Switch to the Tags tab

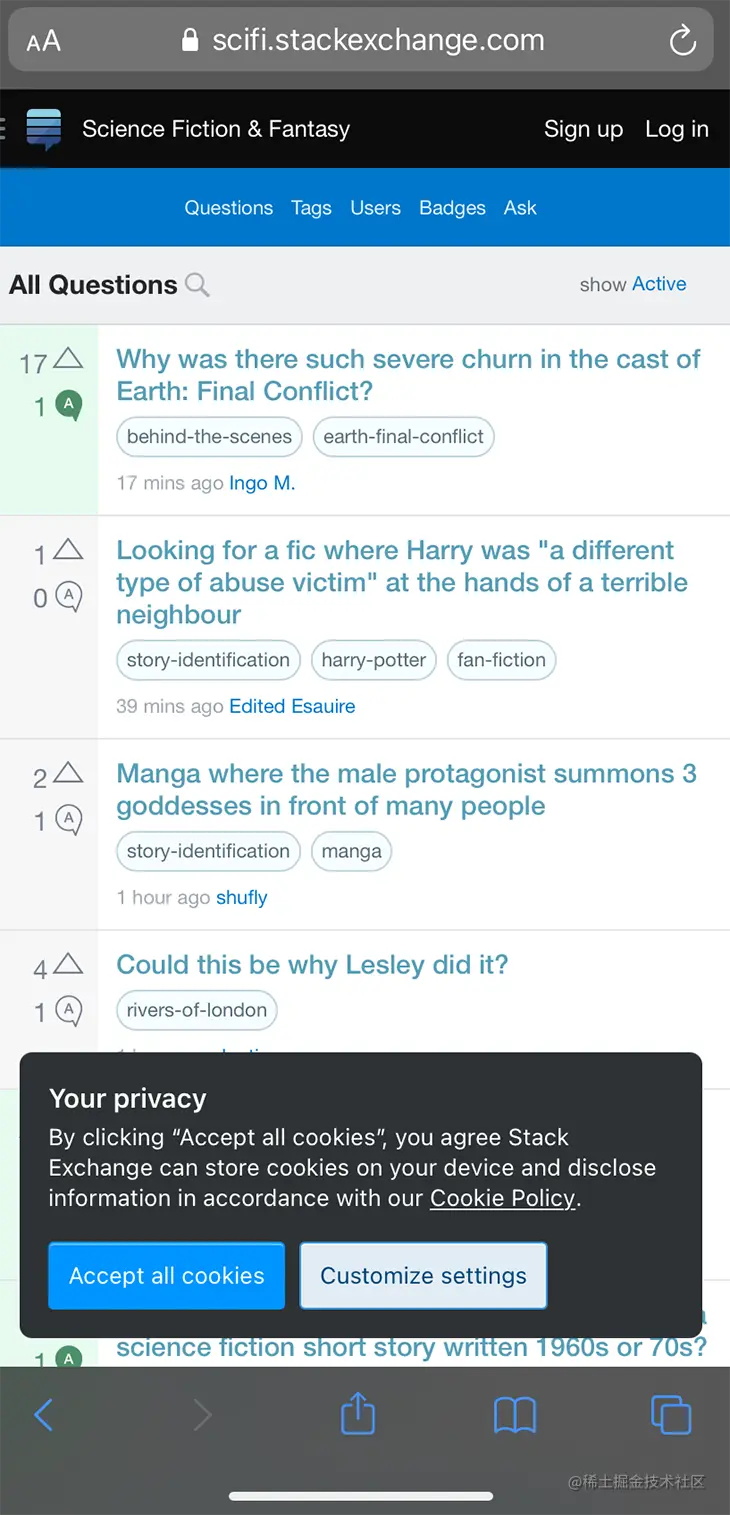311,208
